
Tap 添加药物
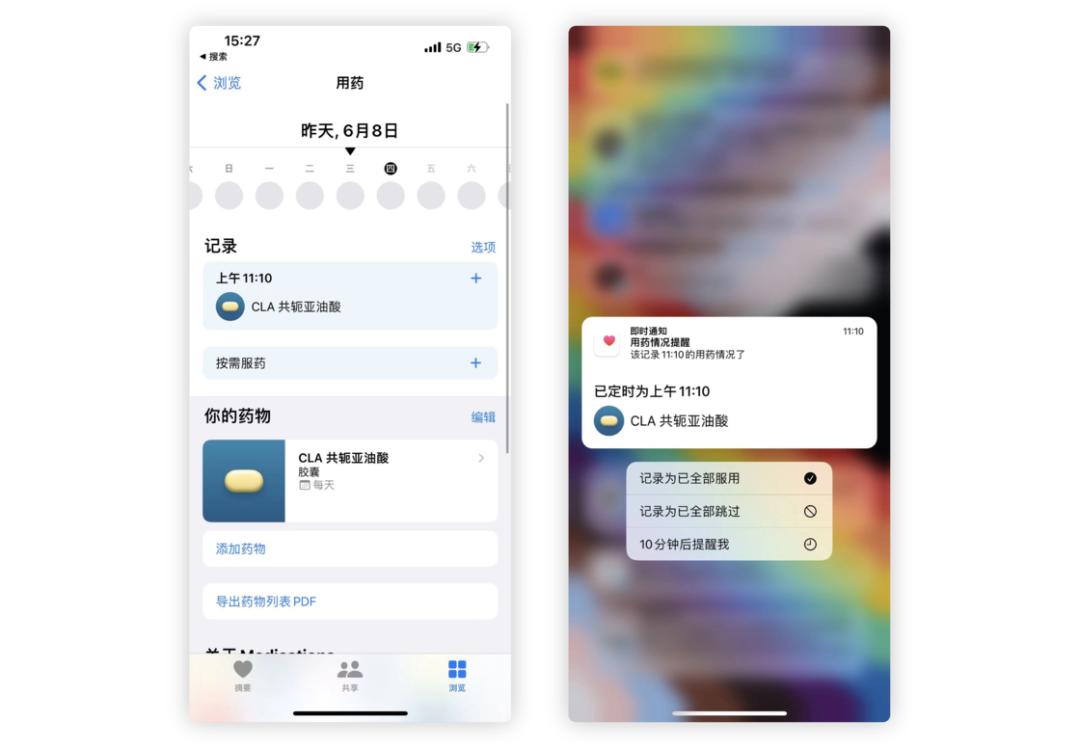(x=350, y=549)
